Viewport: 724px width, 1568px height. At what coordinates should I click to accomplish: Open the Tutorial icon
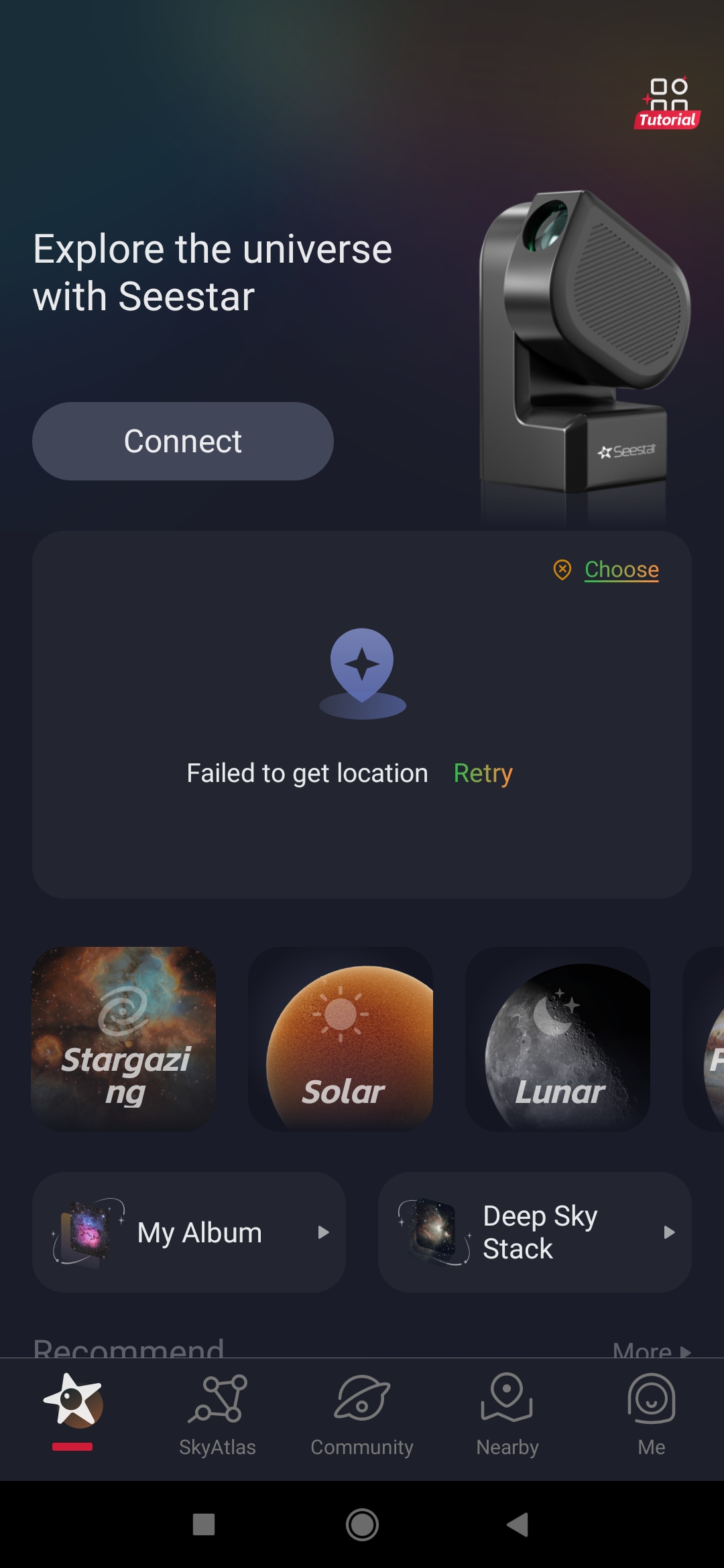pos(667,103)
